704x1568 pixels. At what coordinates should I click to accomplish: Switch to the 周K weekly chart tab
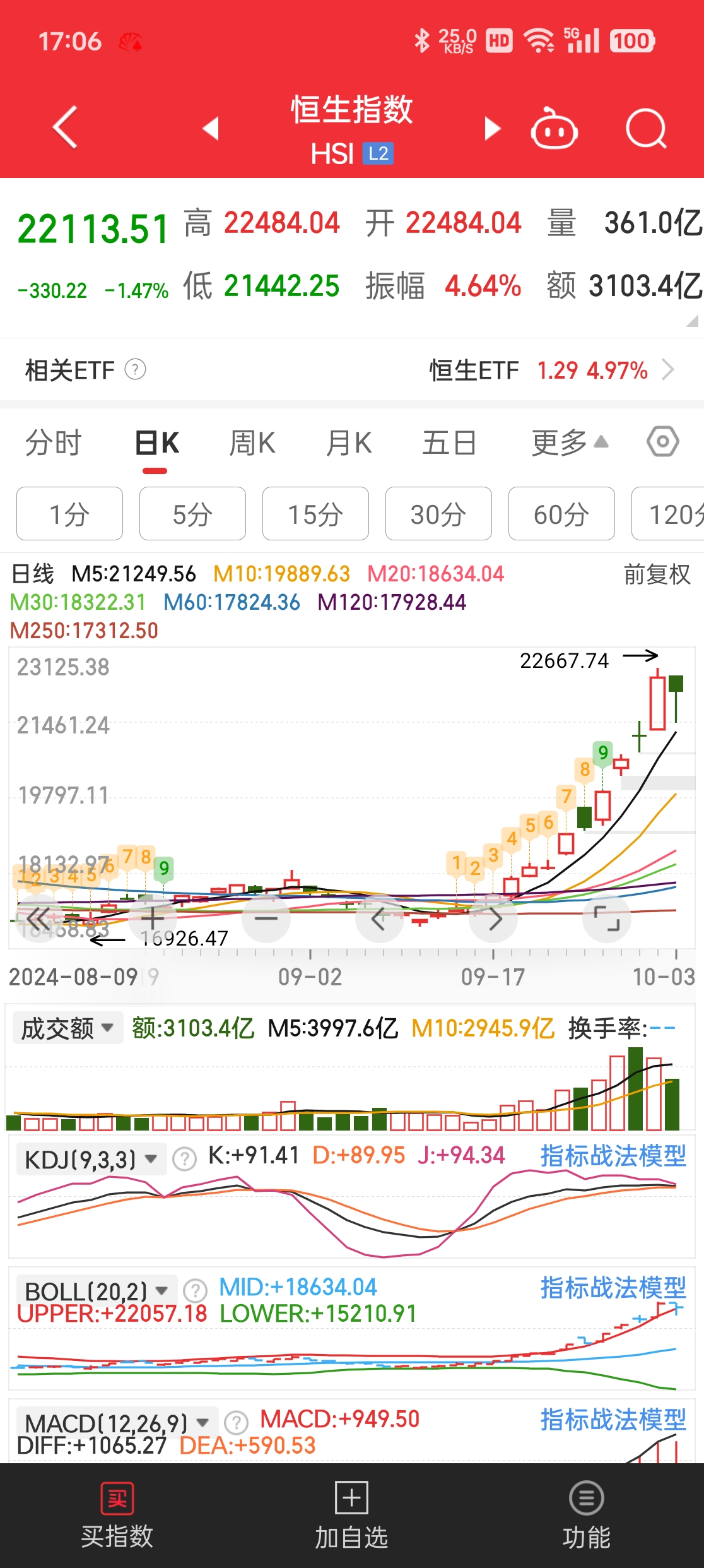(x=251, y=442)
